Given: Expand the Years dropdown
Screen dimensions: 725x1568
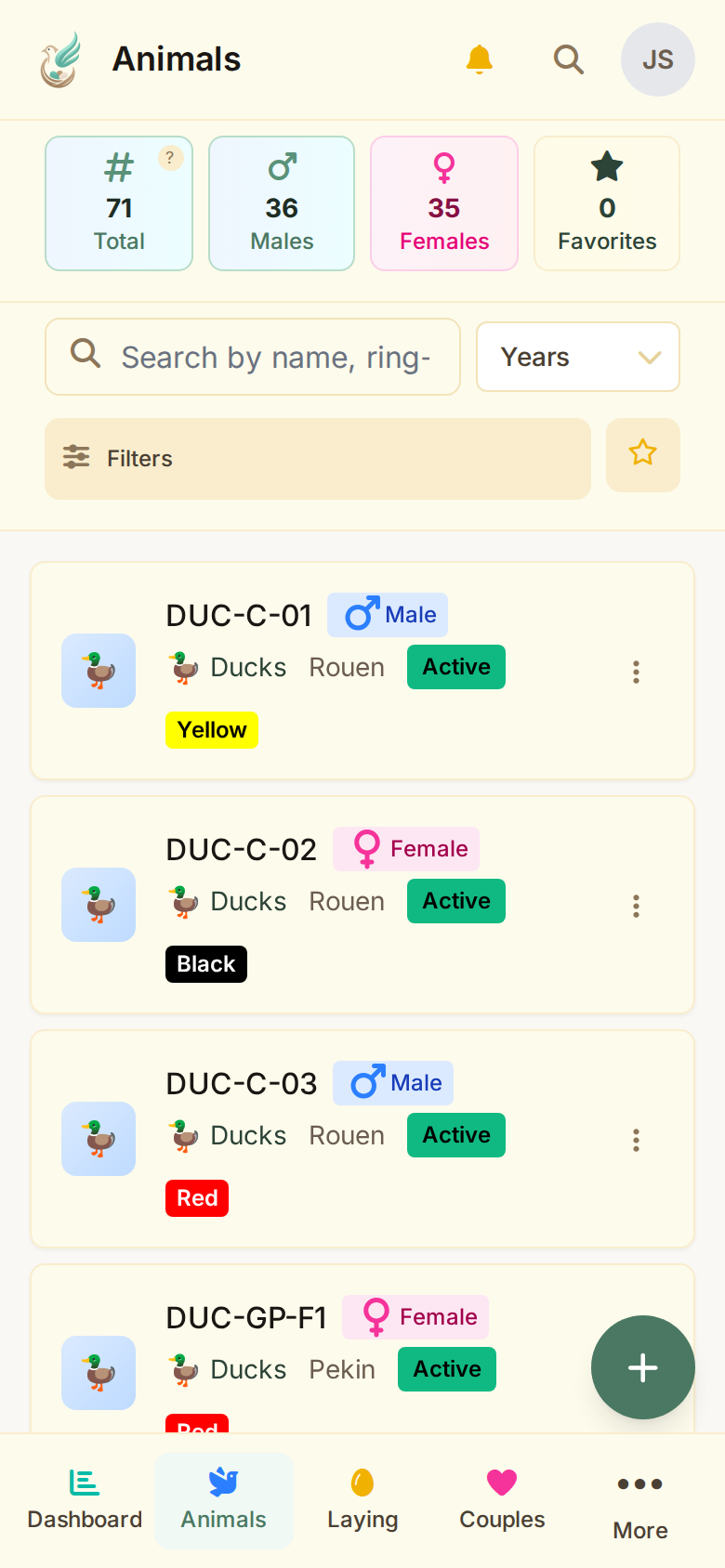Looking at the screenshot, I should [578, 357].
